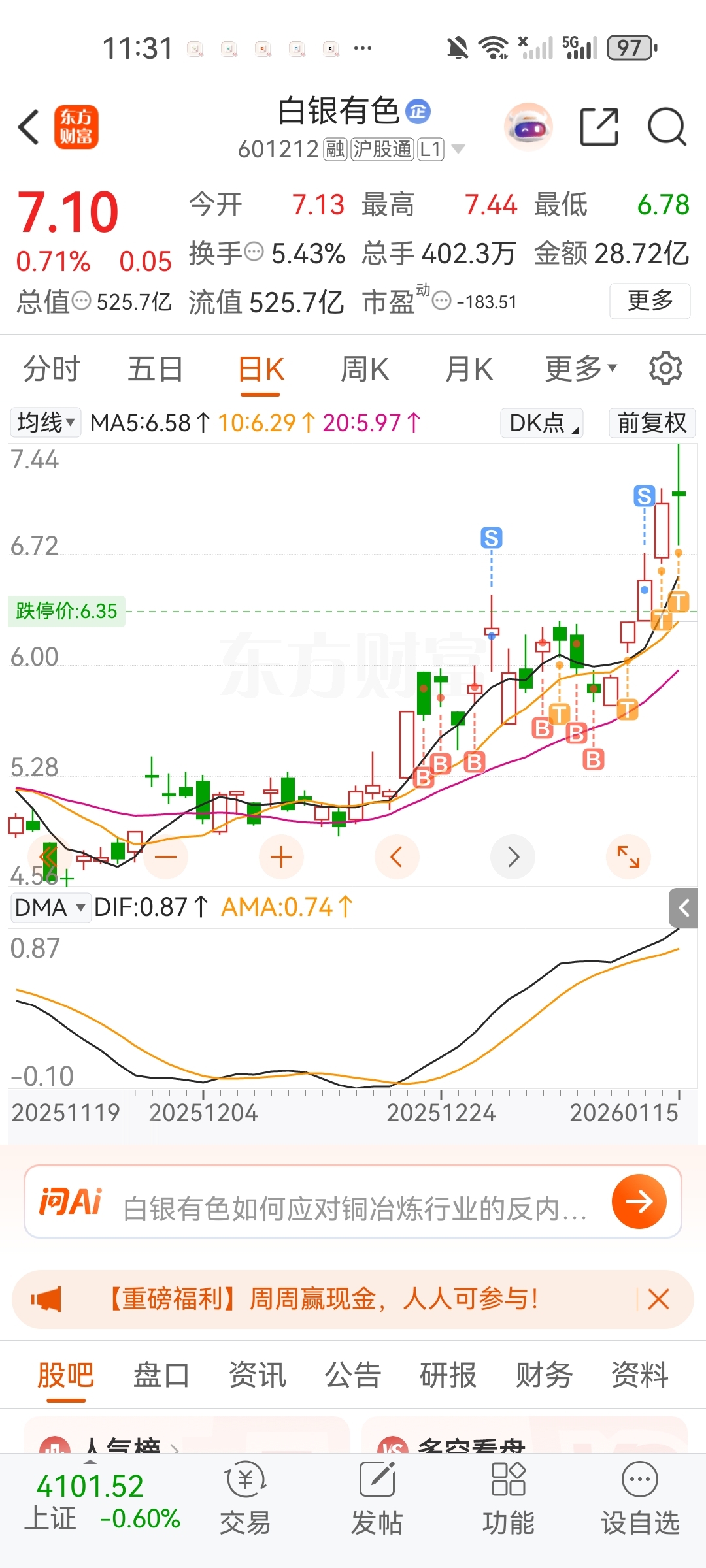Open the search magnifier icon
The height and width of the screenshot is (1568, 706).
point(666,127)
